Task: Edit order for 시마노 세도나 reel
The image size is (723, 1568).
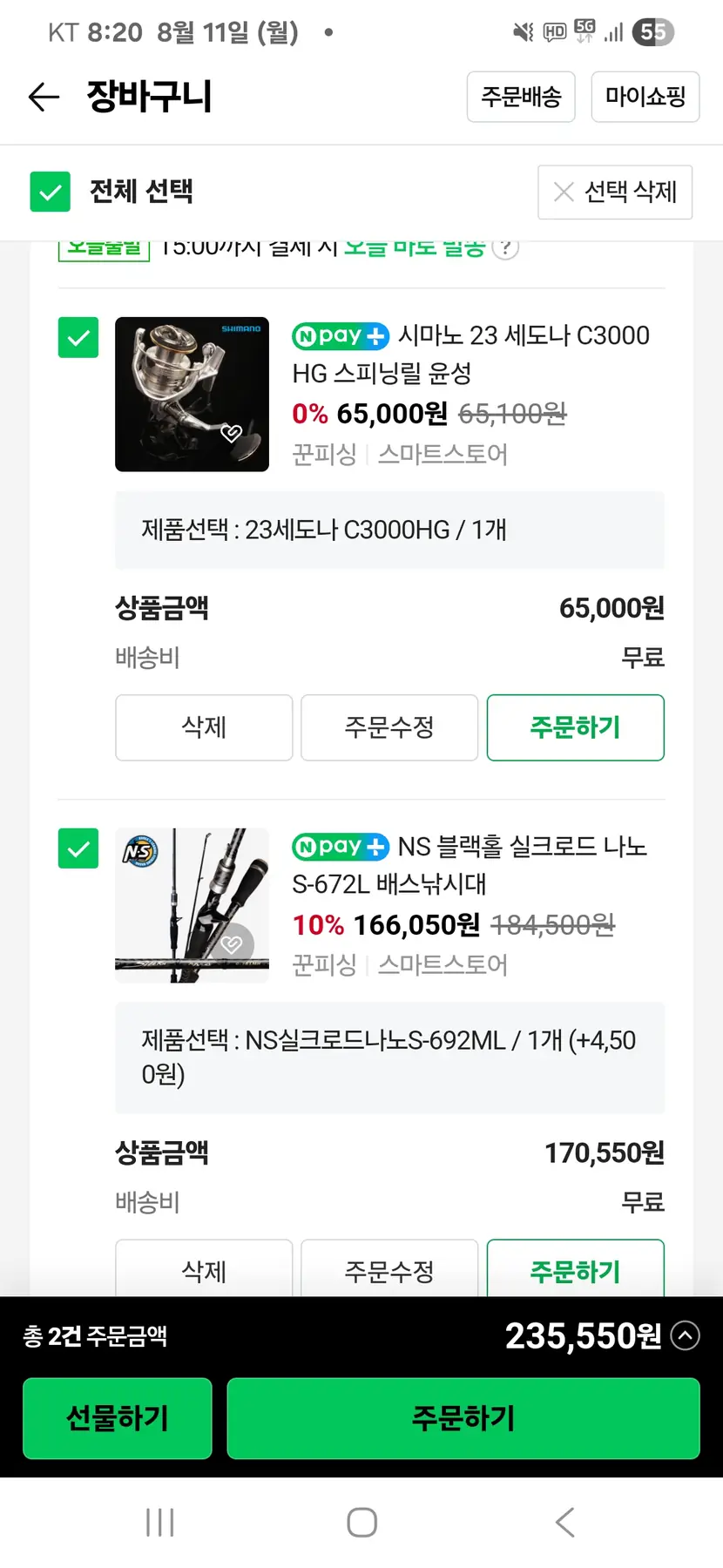Action: point(389,727)
